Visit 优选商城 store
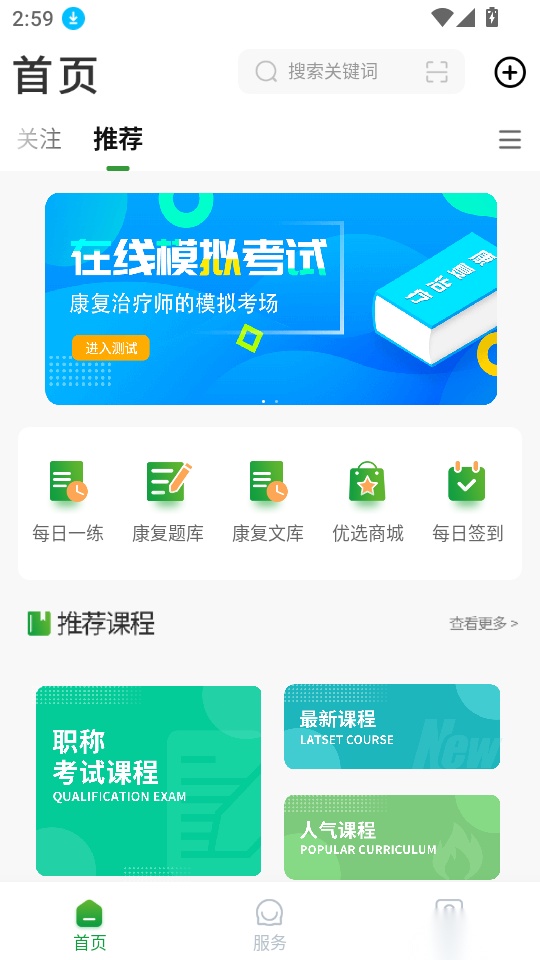Viewport: 540px width, 960px height. click(367, 501)
